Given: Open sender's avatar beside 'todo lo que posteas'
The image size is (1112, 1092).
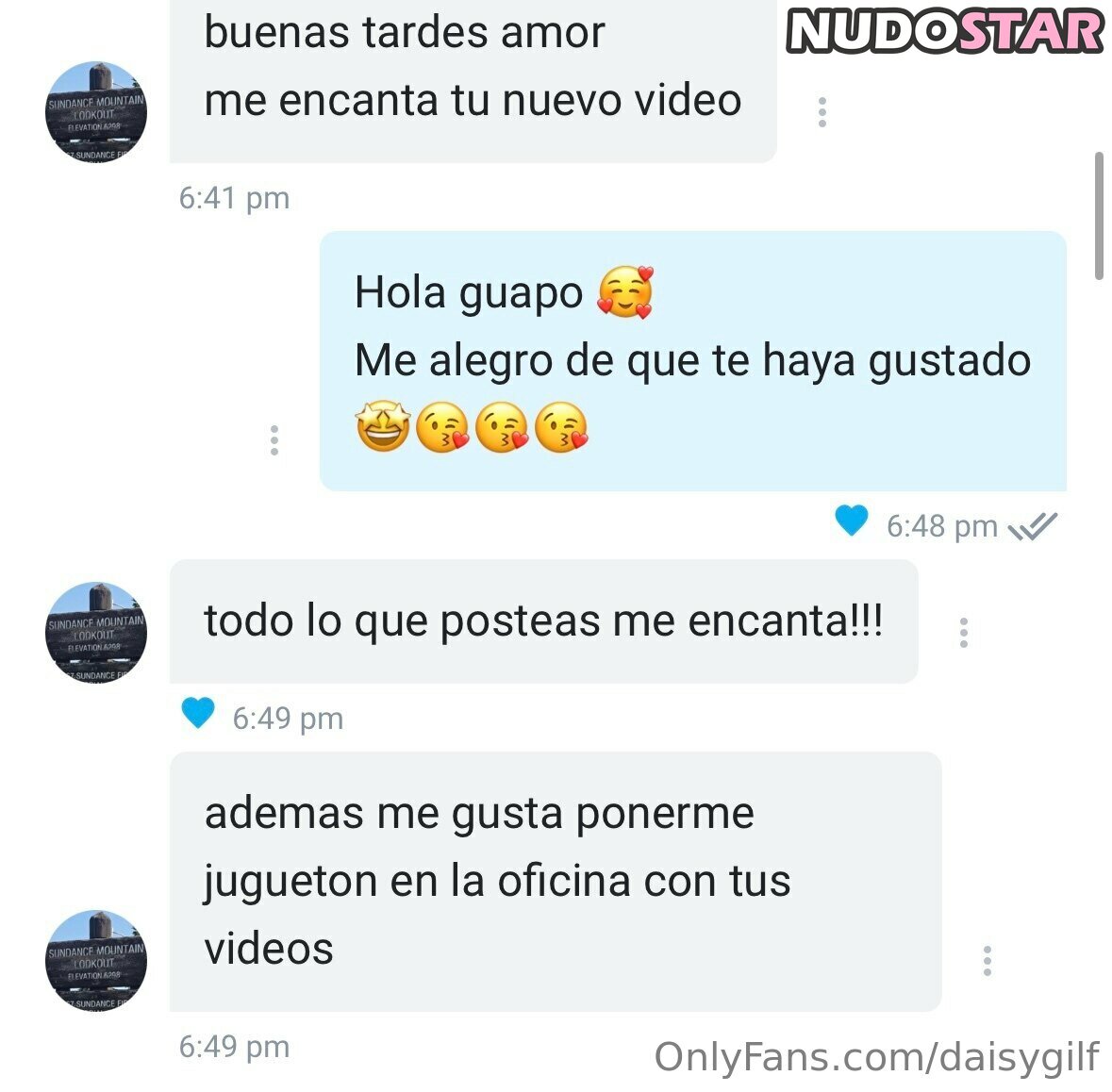Looking at the screenshot, I should click(x=96, y=633).
